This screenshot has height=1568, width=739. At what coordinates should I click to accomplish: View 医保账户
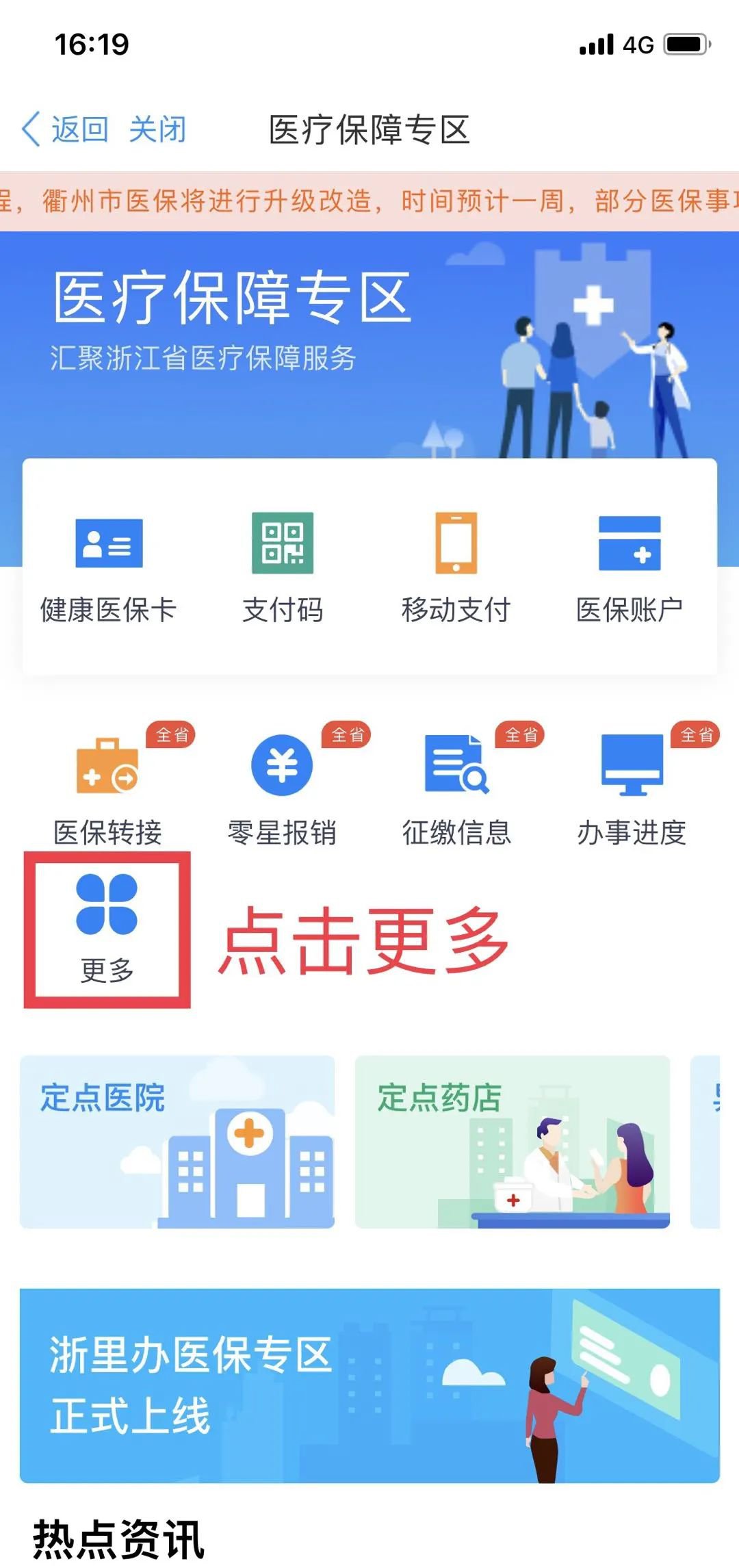click(630, 568)
